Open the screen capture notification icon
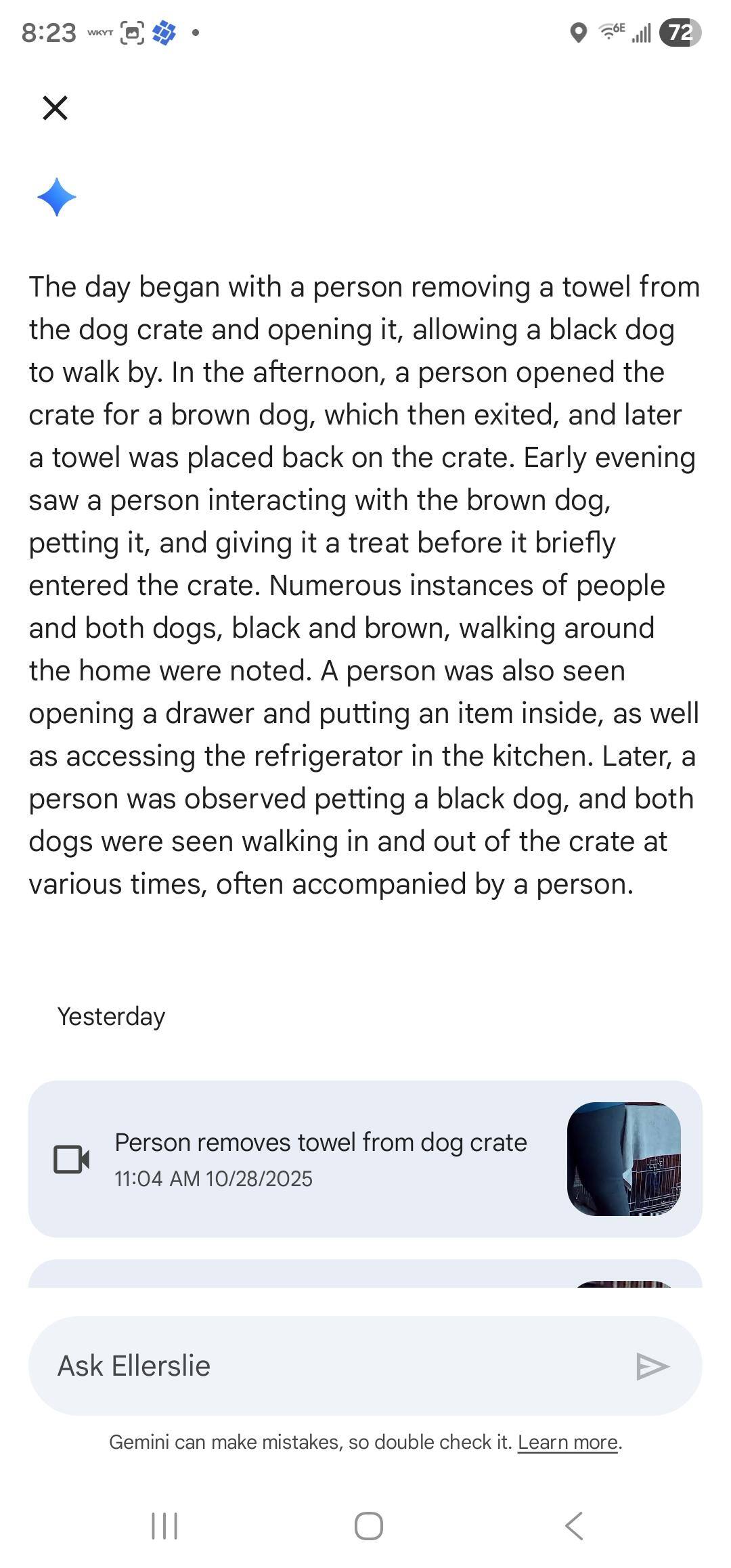This screenshot has height=1568, width=731. [x=132, y=32]
